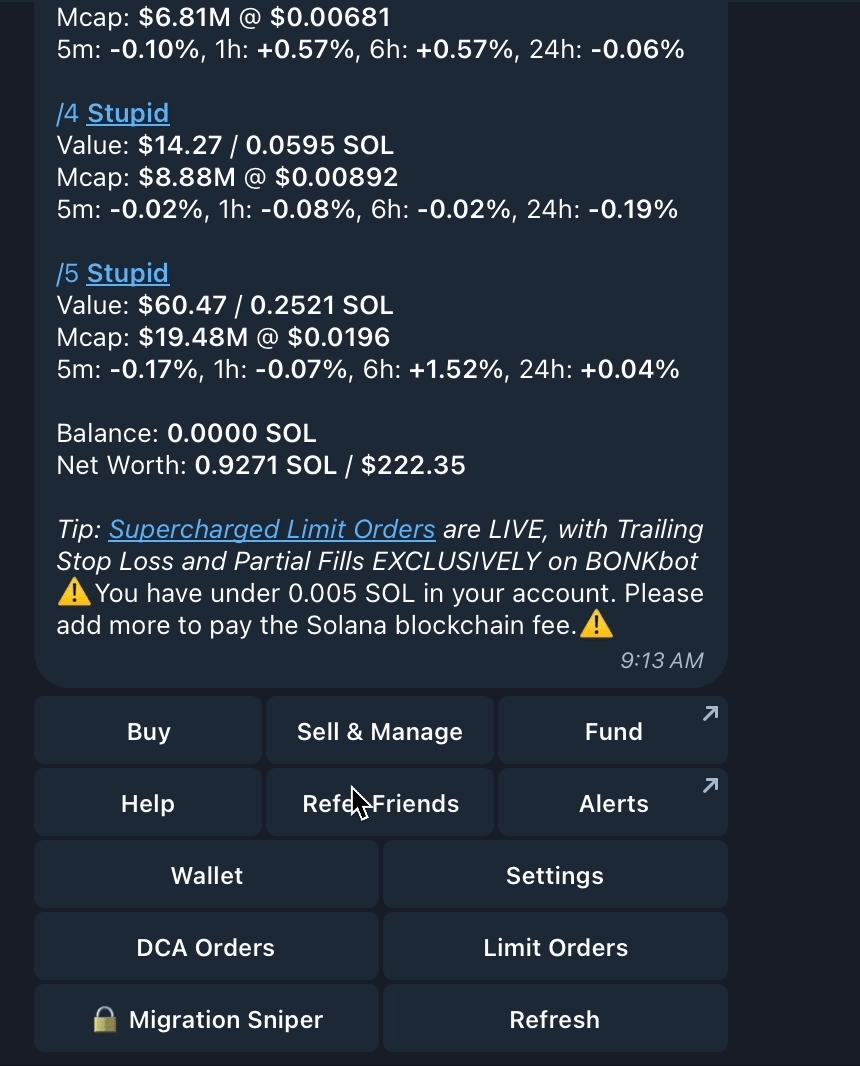Open the Stupid token link under /5
The image size is (860, 1066).
128,273
